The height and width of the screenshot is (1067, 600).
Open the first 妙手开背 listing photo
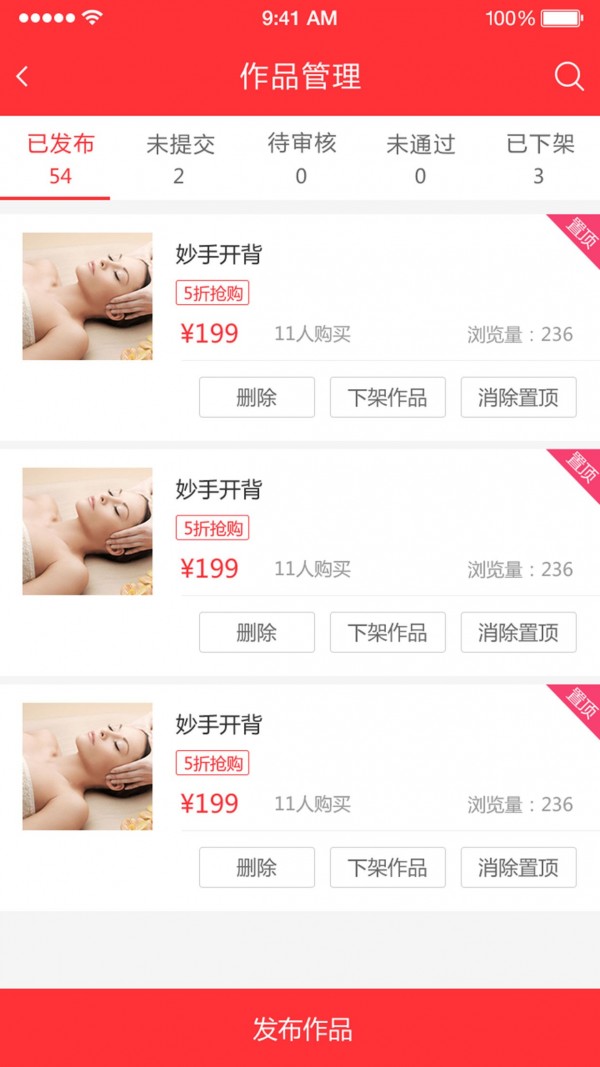(x=87, y=296)
